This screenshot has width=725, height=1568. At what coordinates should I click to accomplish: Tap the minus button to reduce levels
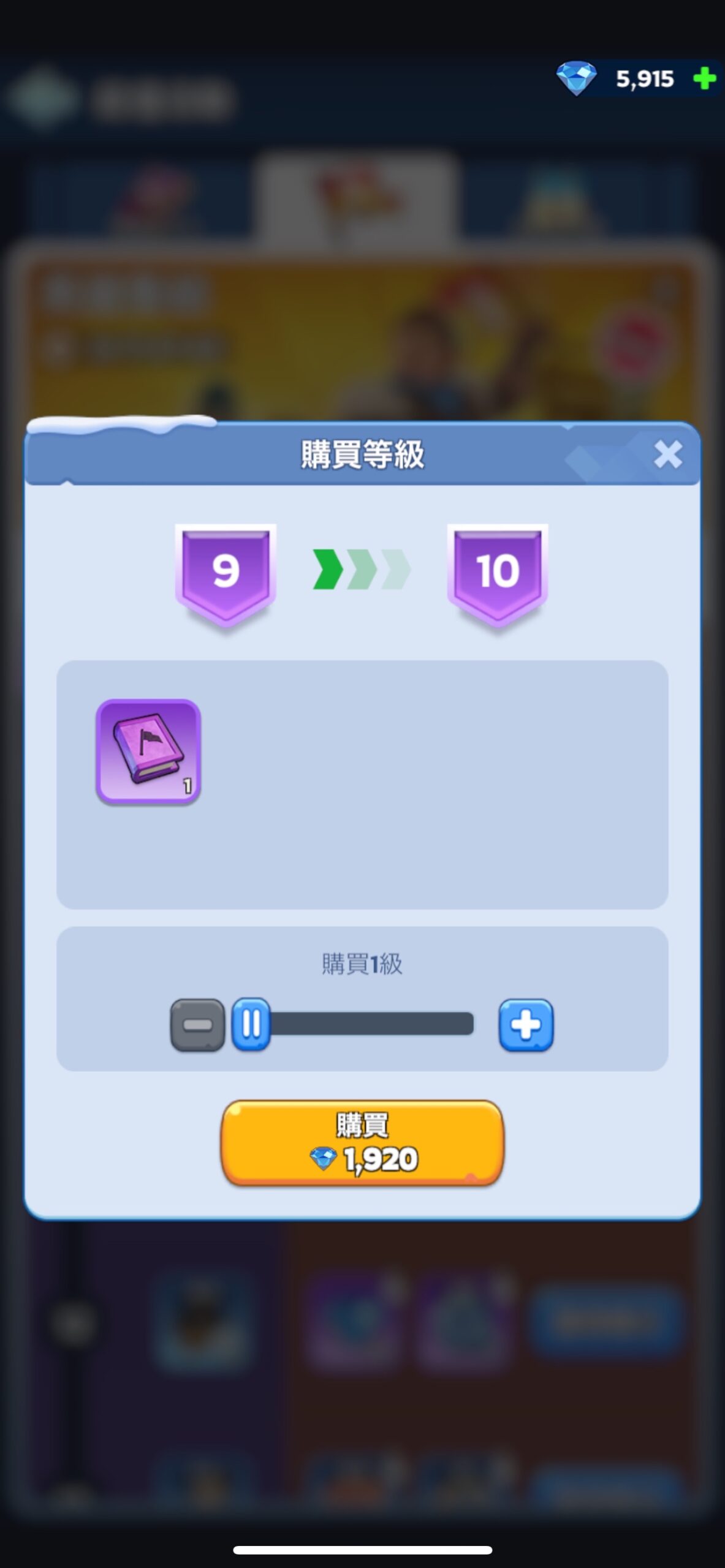pyautogui.click(x=197, y=1025)
